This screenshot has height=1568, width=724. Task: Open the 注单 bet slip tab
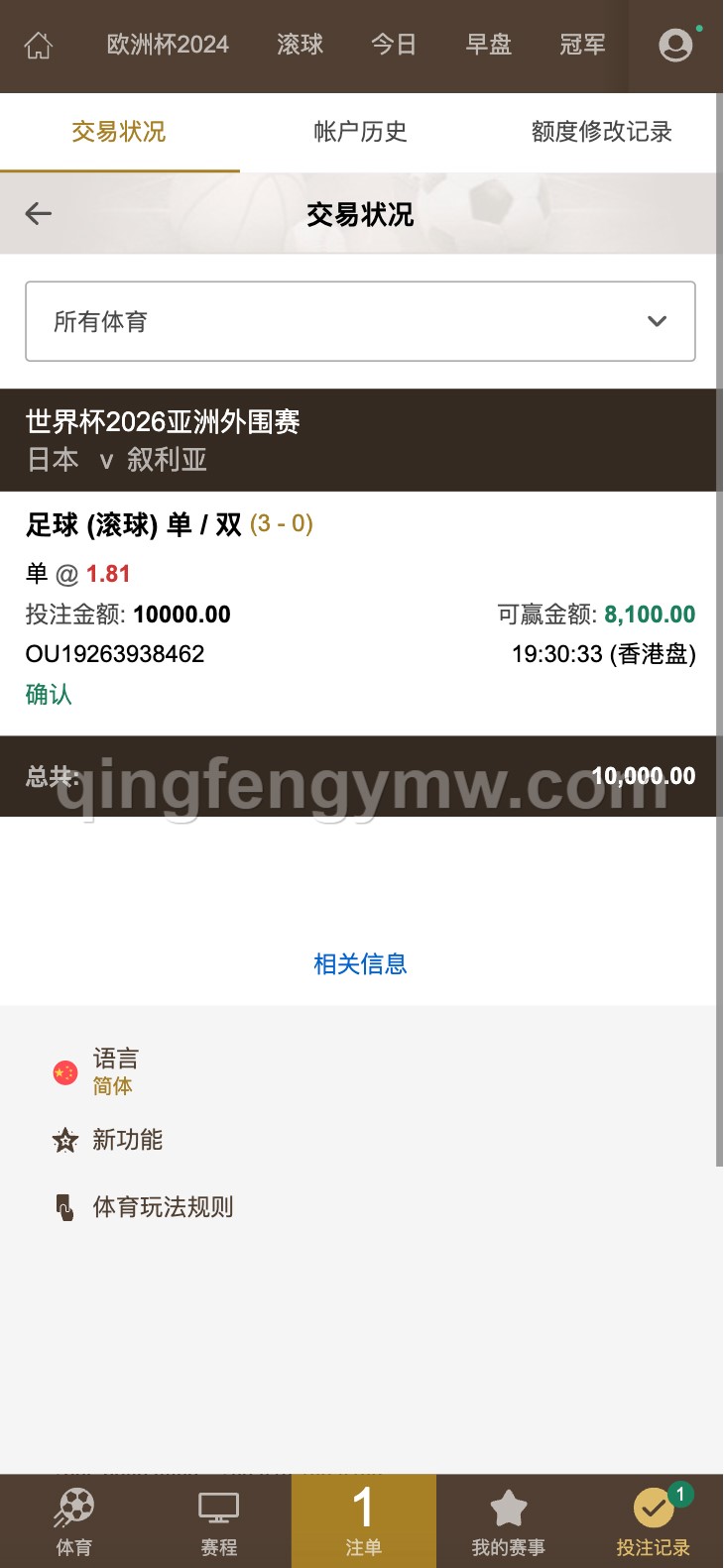363,1521
